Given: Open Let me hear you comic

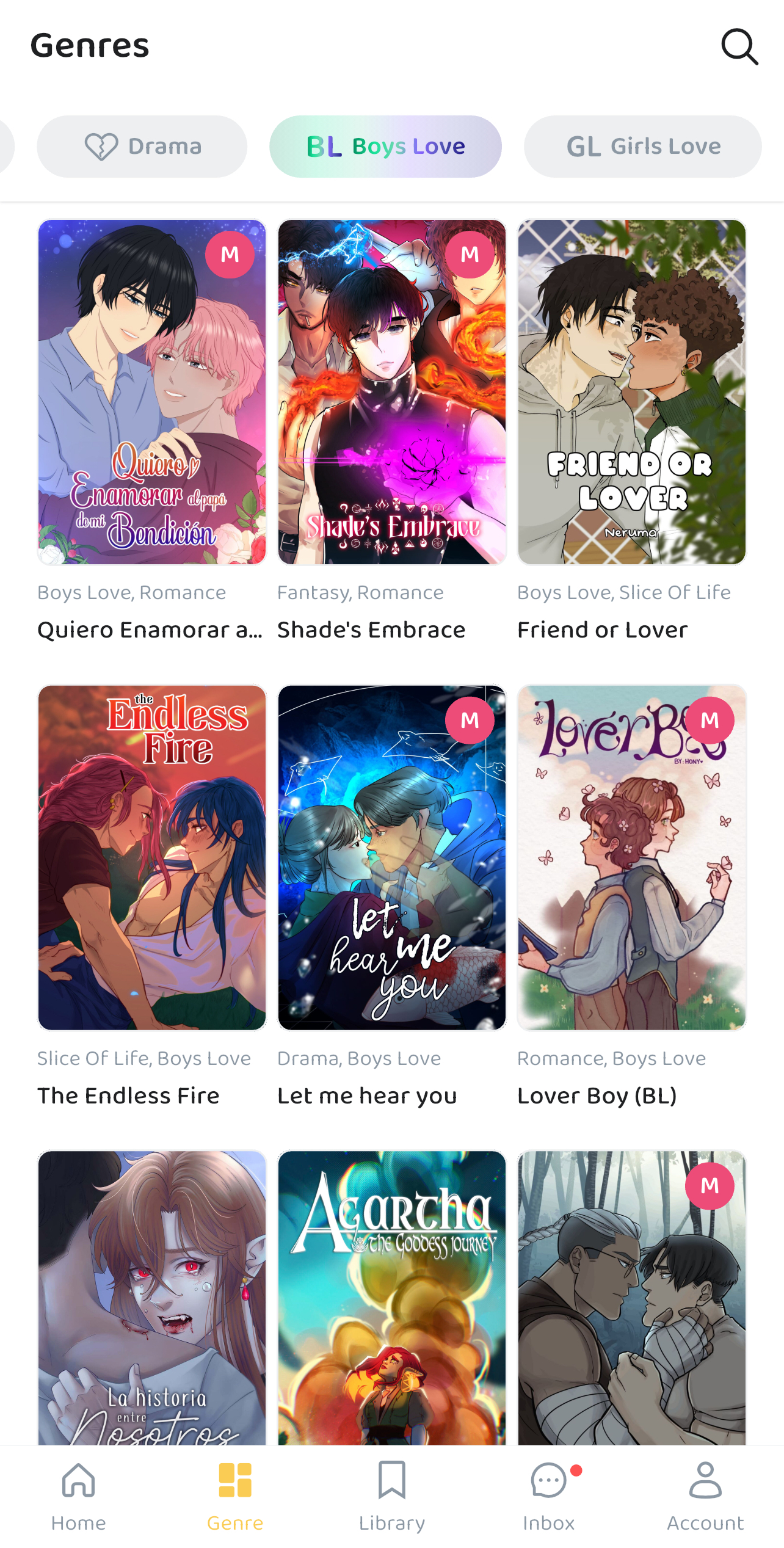Looking at the screenshot, I should [x=391, y=857].
